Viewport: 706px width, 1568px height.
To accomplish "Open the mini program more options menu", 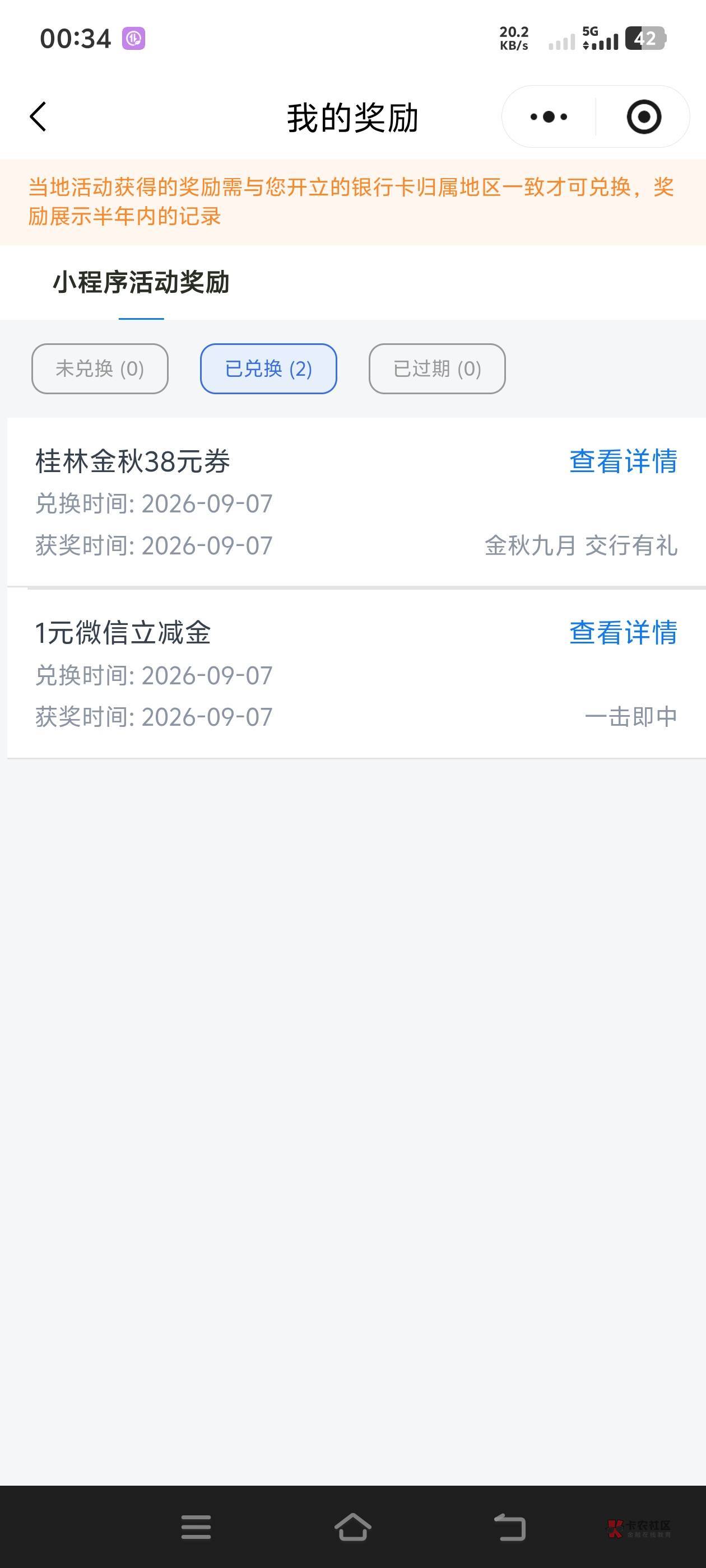I will (x=548, y=117).
